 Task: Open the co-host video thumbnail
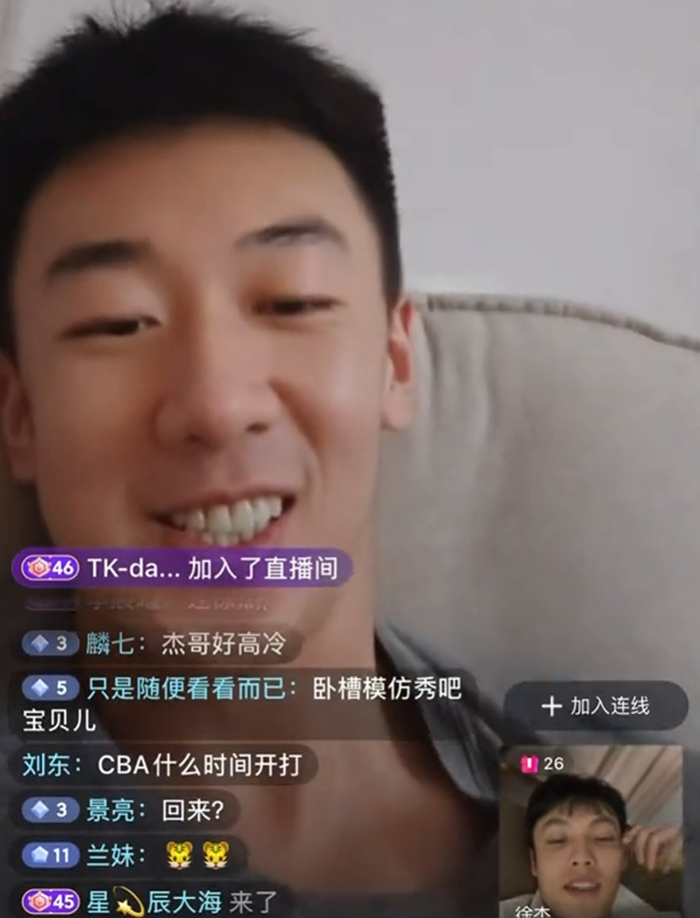[x=591, y=831]
